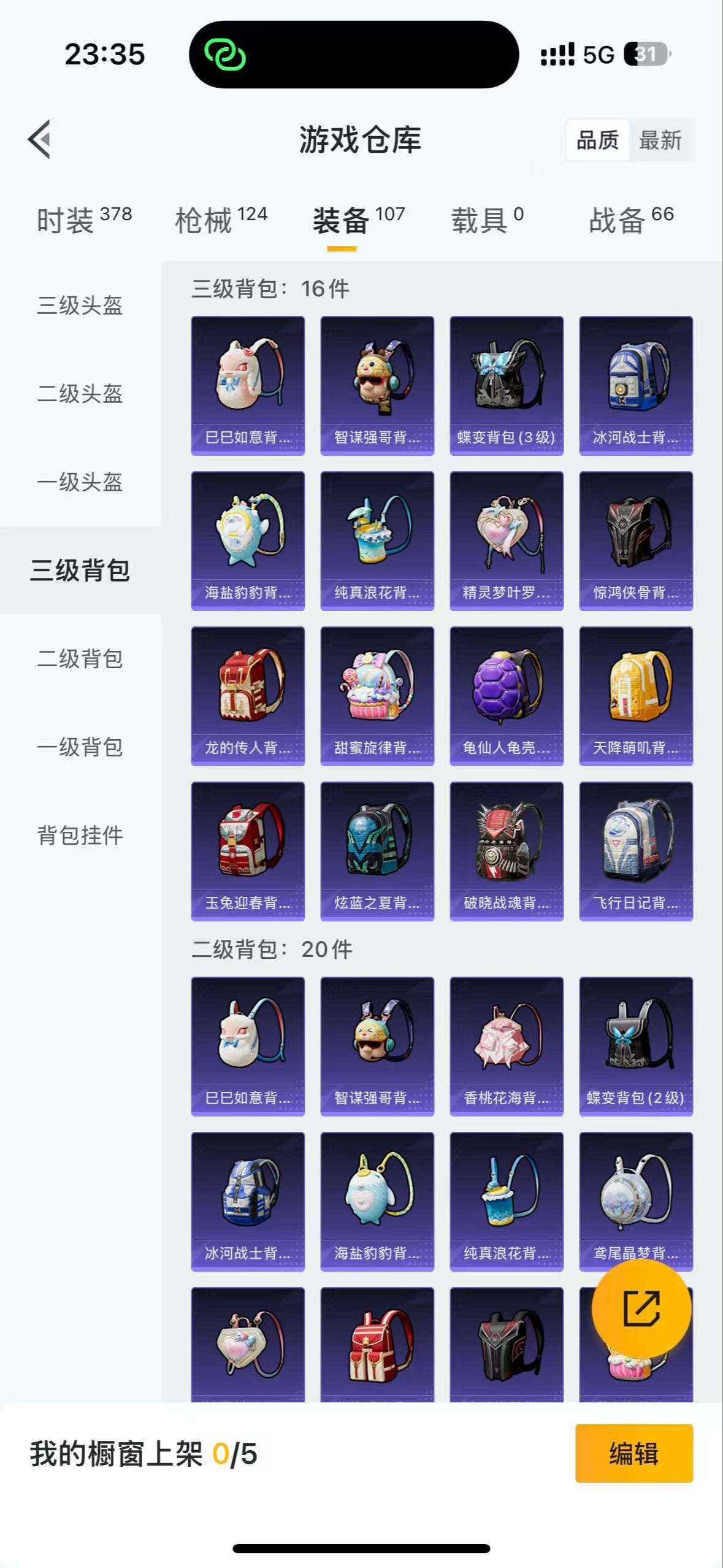Open 背包挂件 category
This screenshot has height=1568, width=723.
(x=80, y=835)
